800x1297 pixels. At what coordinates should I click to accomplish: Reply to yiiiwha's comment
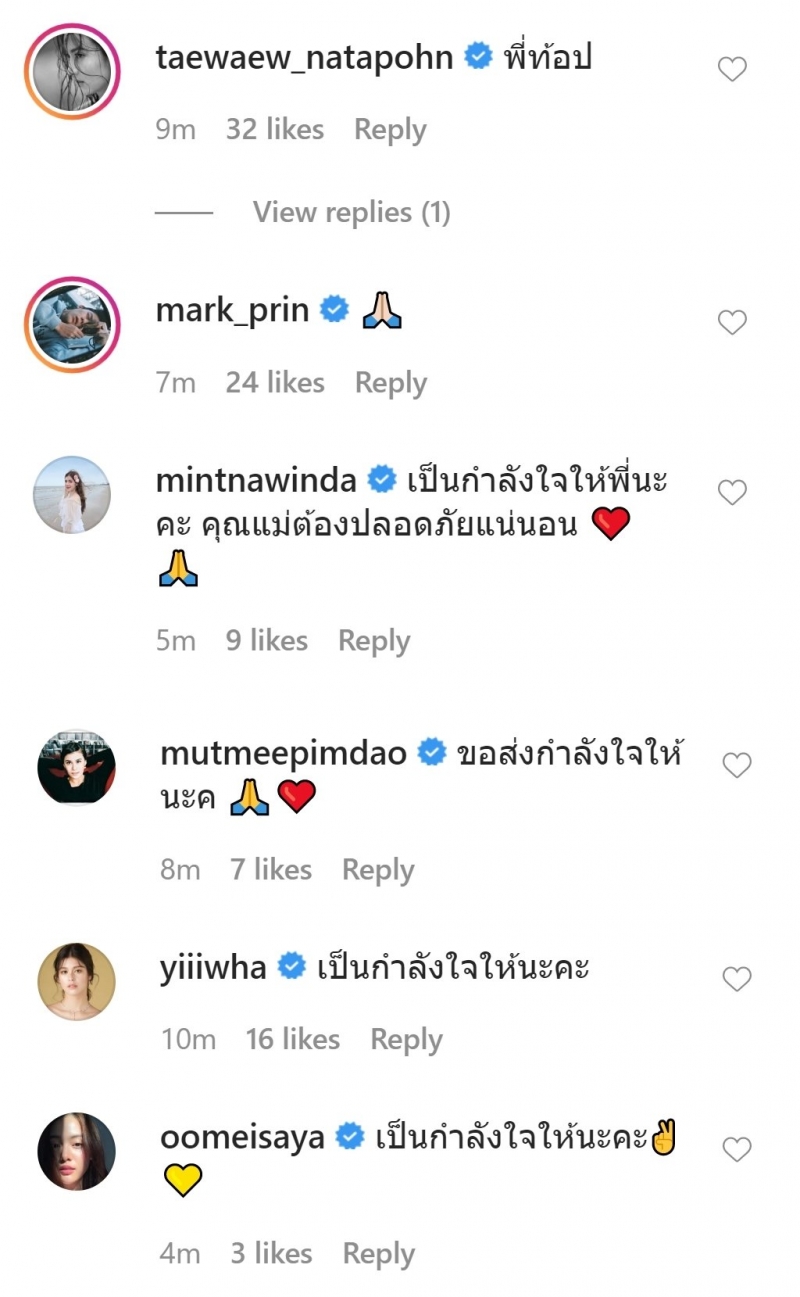406,1040
